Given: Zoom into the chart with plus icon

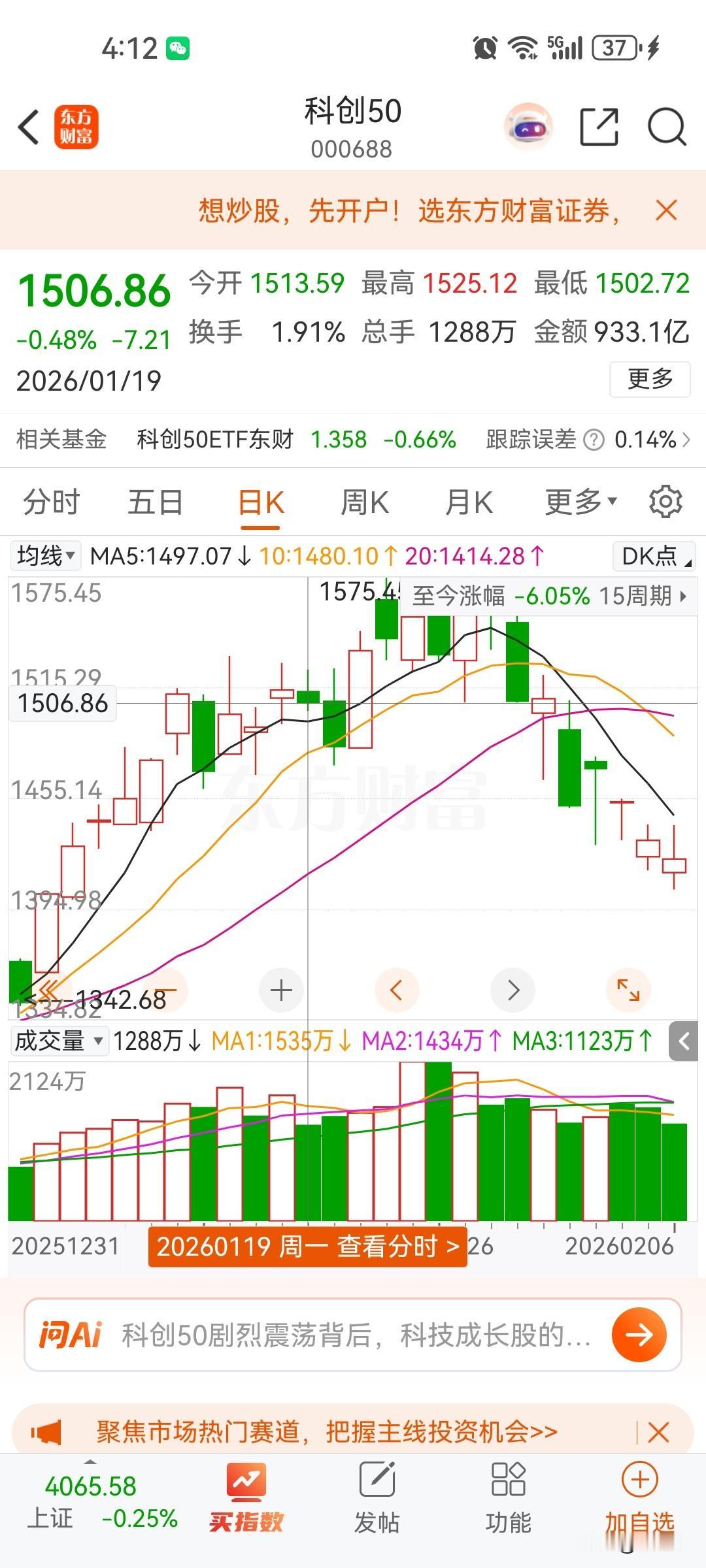Looking at the screenshot, I should tap(280, 990).
